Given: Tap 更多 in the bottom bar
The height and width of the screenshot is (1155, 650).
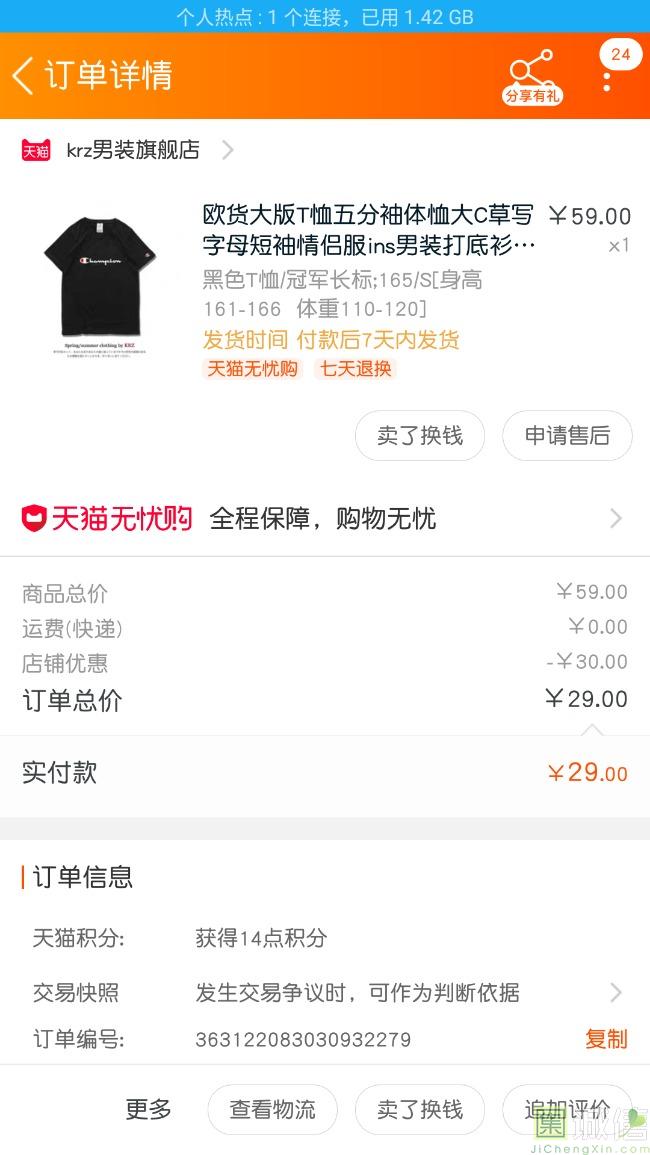Looking at the screenshot, I should [x=148, y=1109].
